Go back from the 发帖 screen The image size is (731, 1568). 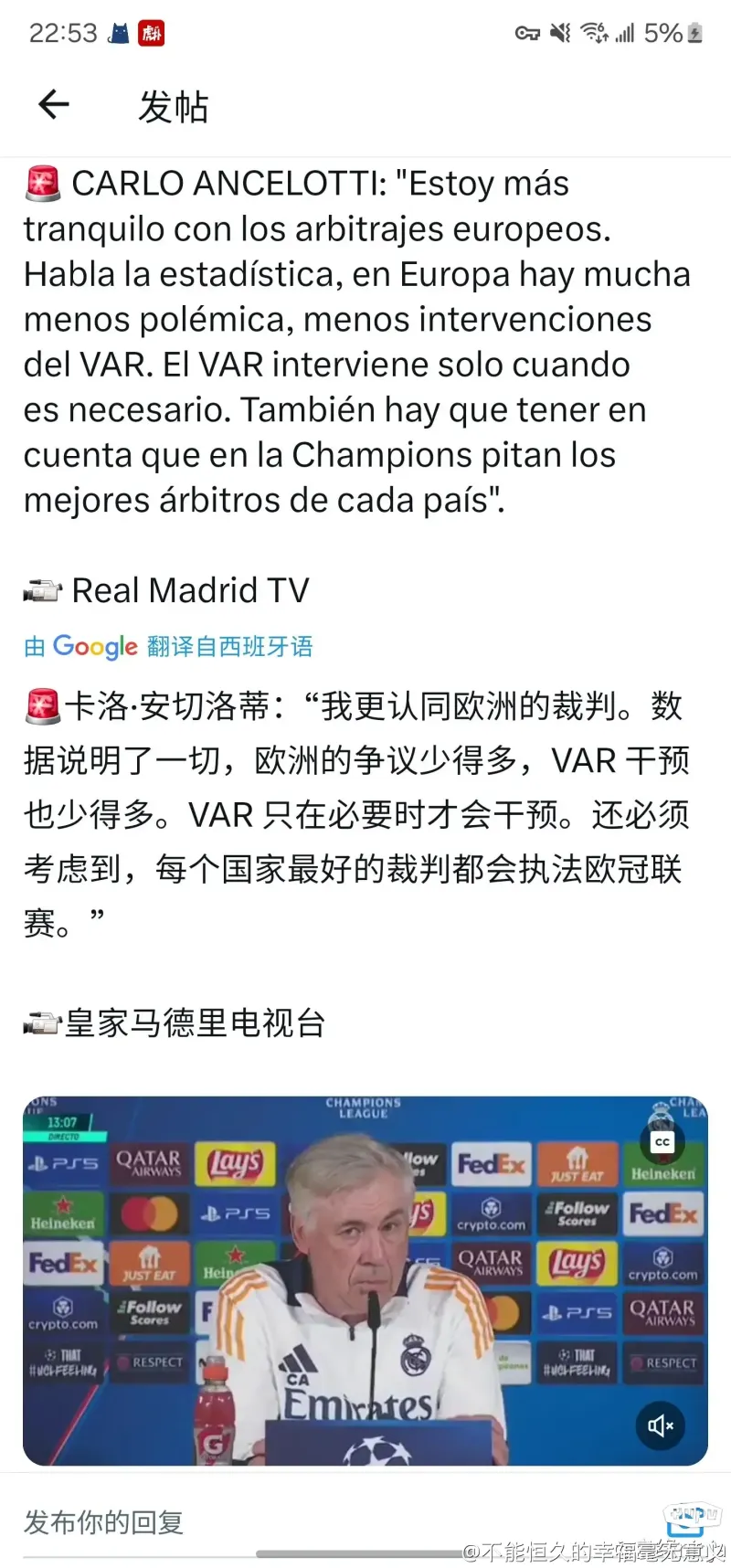click(53, 105)
